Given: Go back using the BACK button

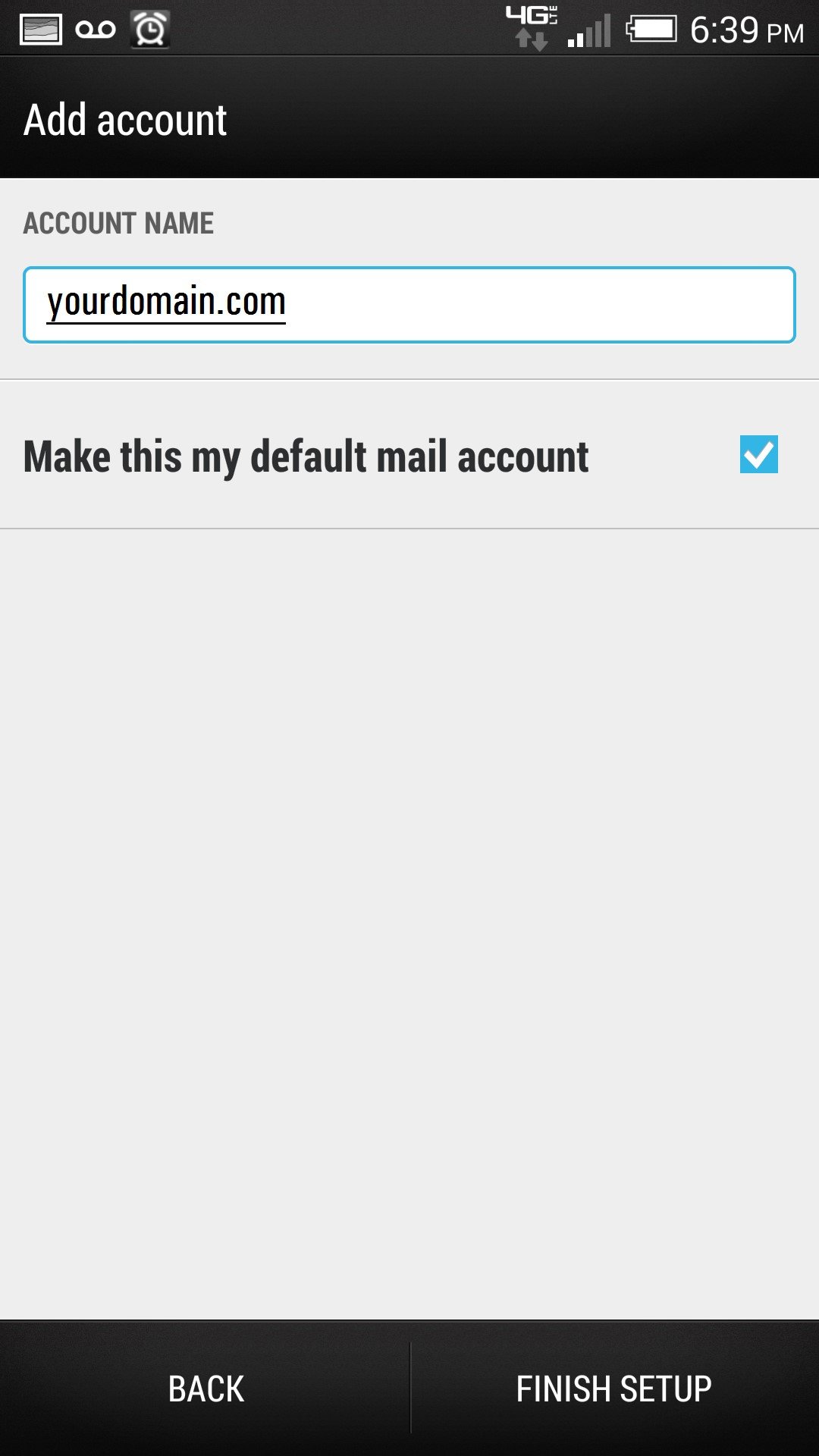Looking at the screenshot, I should 206,1389.
